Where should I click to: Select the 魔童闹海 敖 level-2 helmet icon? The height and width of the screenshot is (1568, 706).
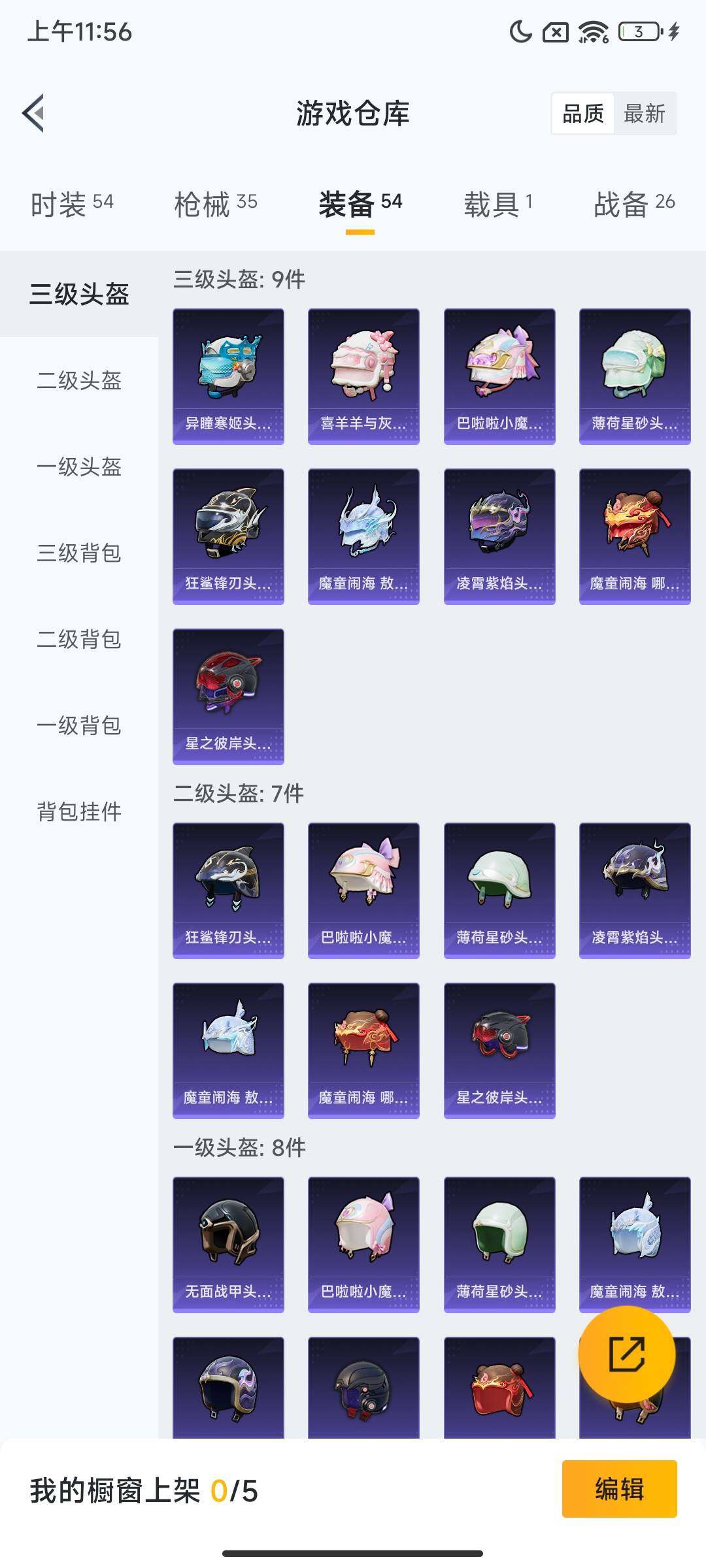coord(228,1049)
